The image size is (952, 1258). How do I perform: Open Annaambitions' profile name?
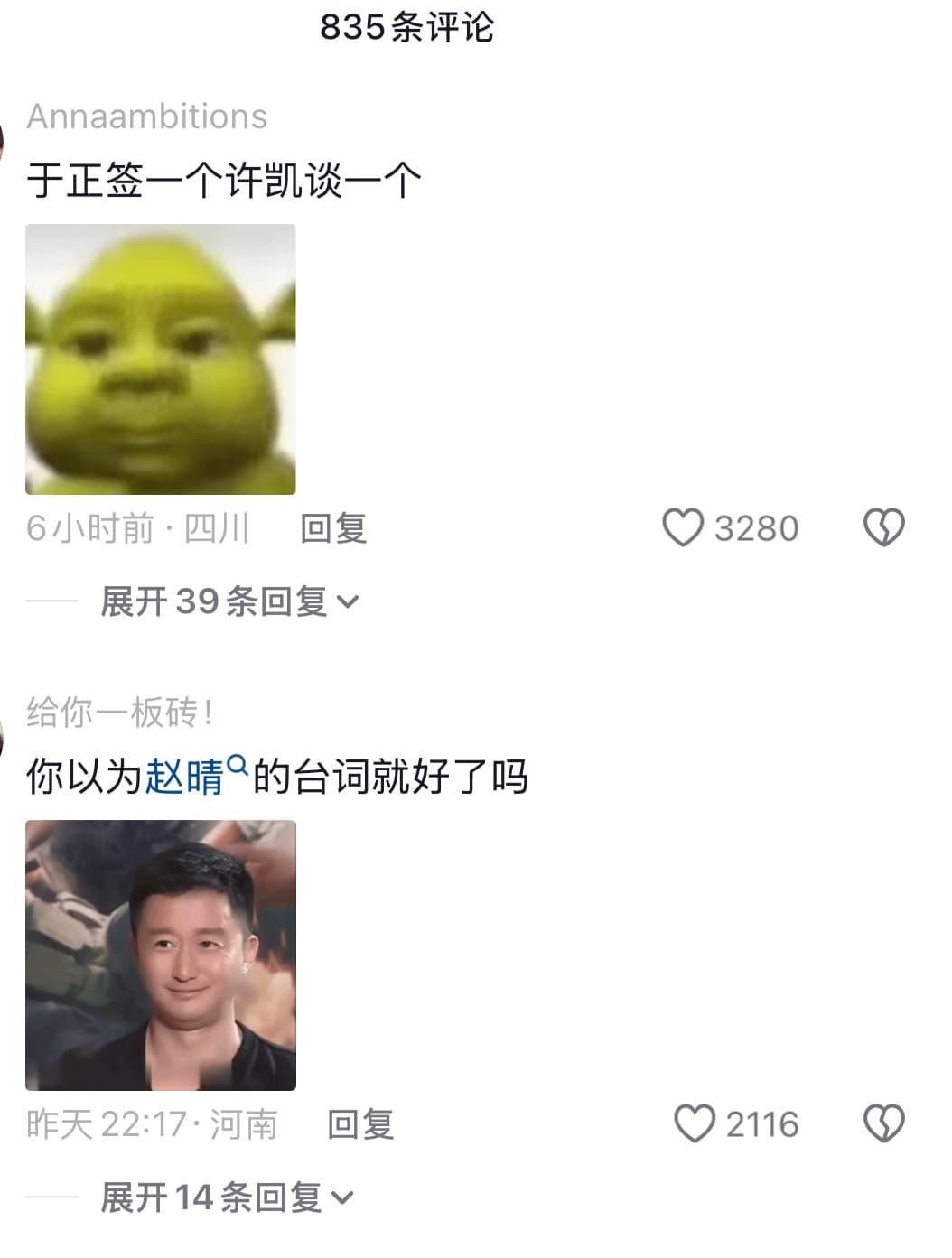click(147, 116)
